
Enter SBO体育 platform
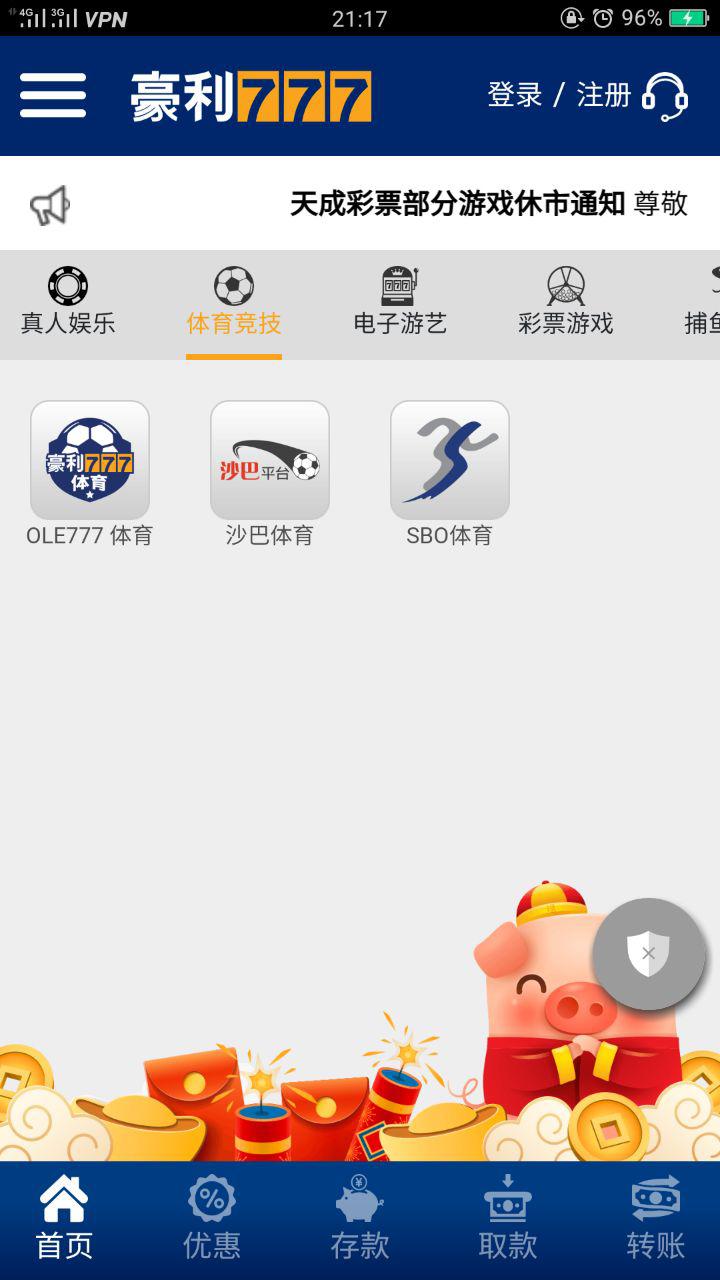click(450, 460)
